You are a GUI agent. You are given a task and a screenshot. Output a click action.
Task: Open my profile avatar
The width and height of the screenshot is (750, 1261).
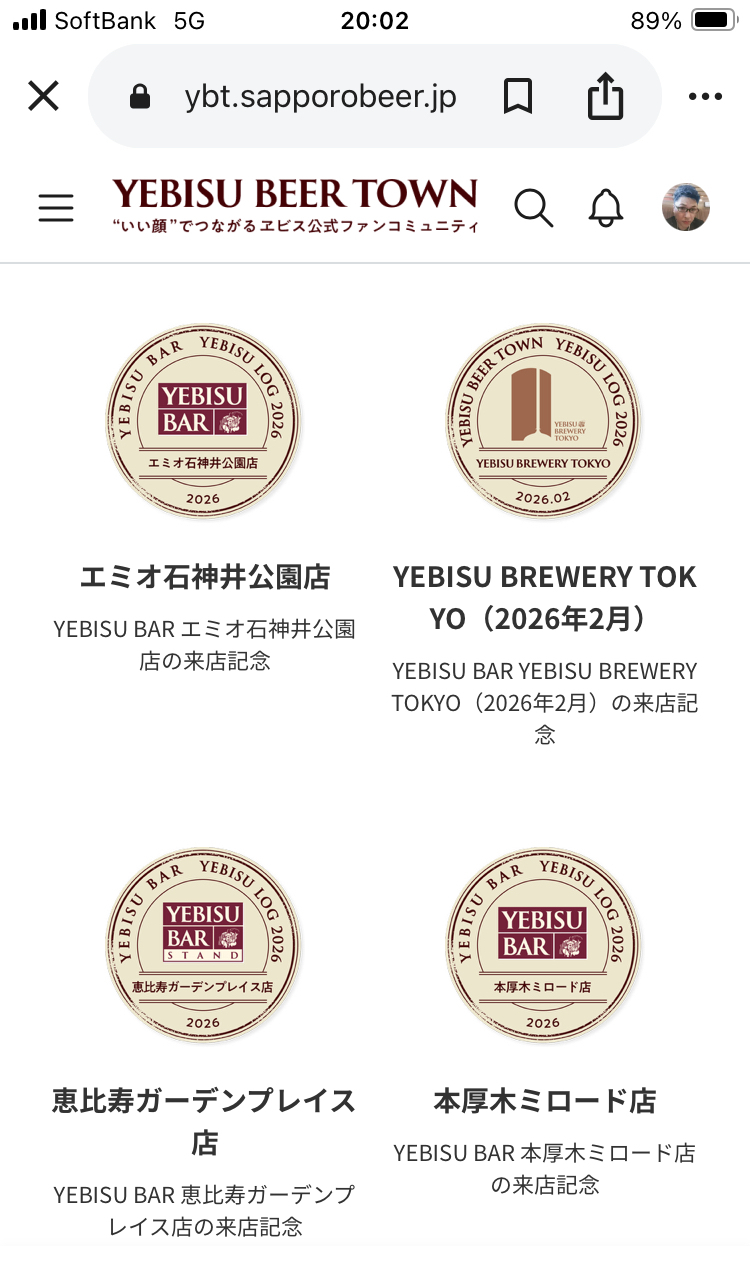[x=686, y=207]
